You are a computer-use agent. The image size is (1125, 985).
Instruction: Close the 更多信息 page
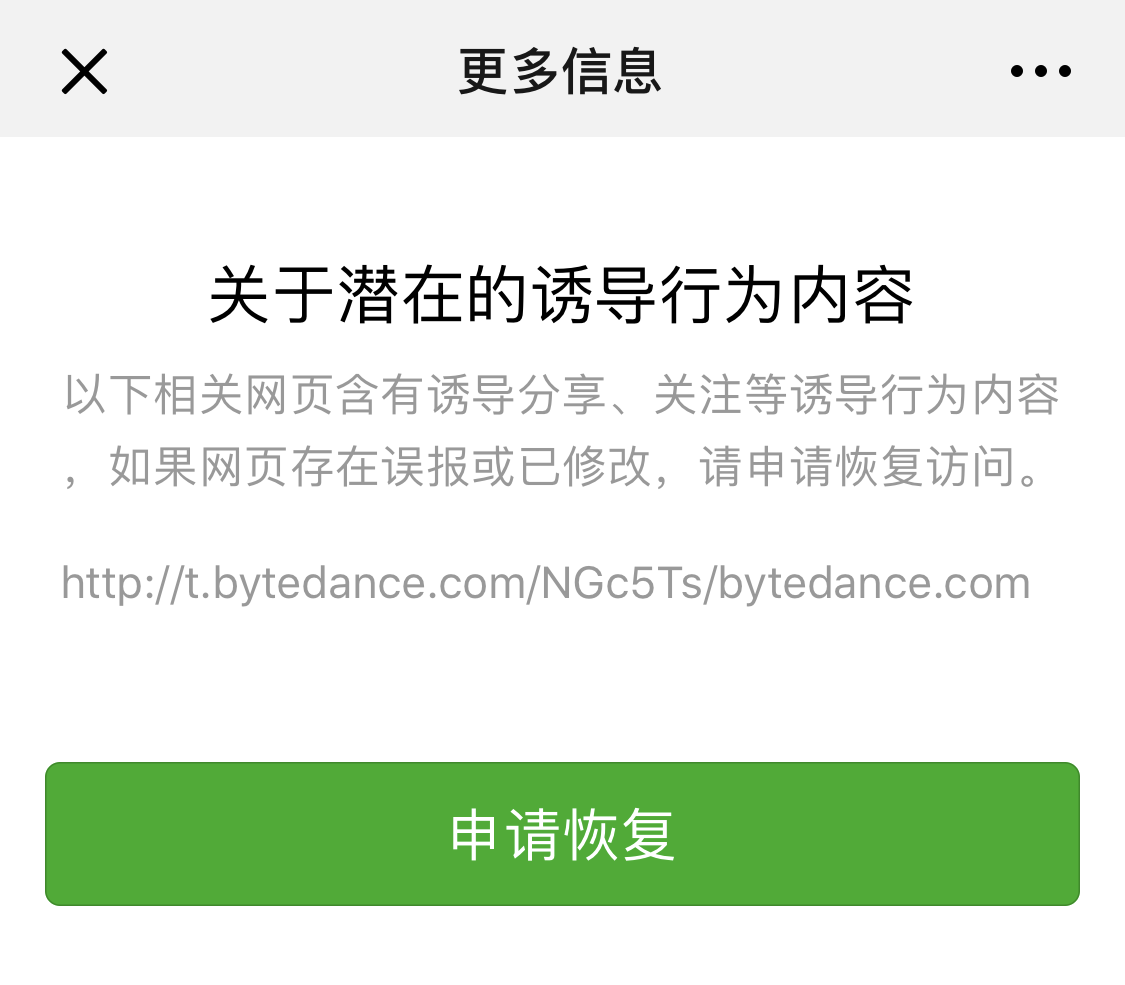pyautogui.click(x=84, y=72)
